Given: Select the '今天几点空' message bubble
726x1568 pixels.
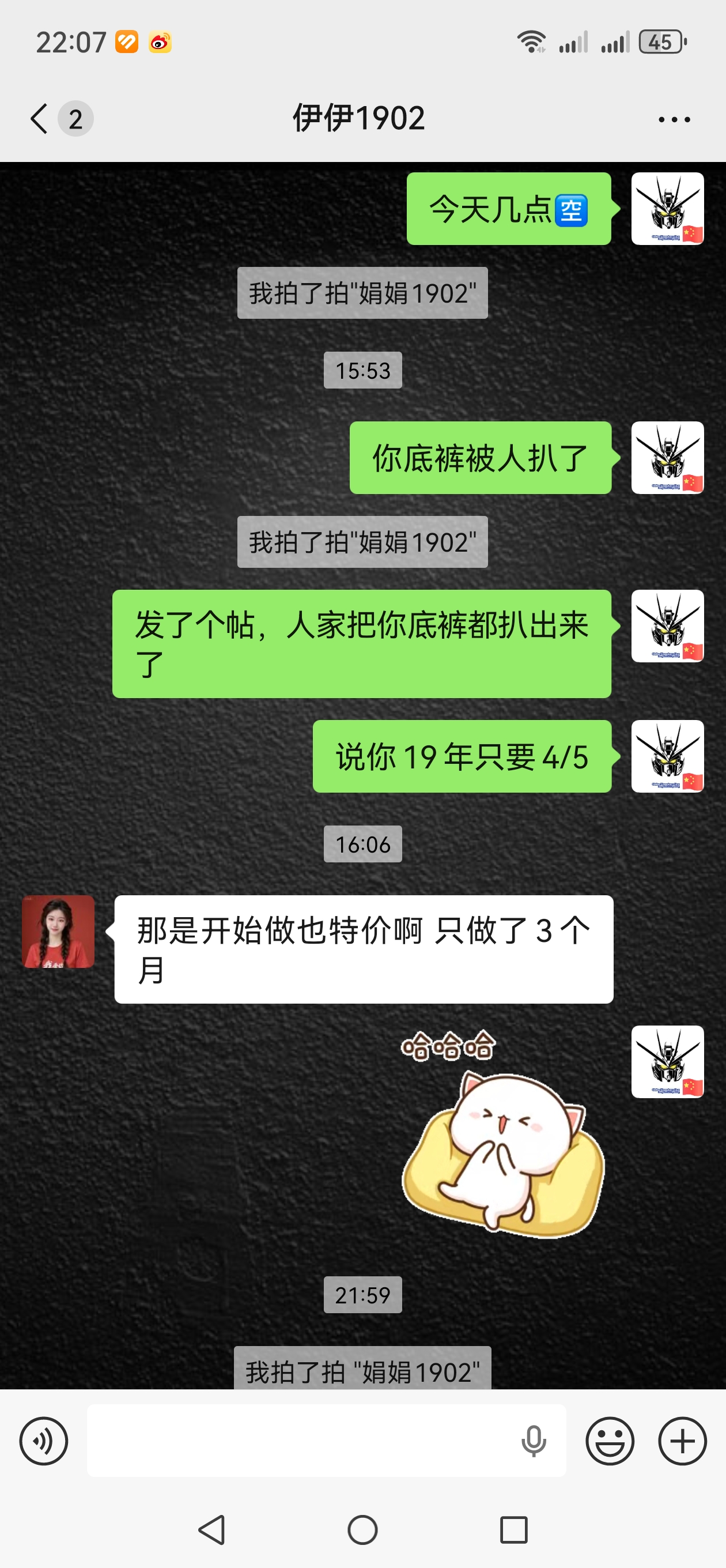Looking at the screenshot, I should pyautogui.click(x=509, y=209).
